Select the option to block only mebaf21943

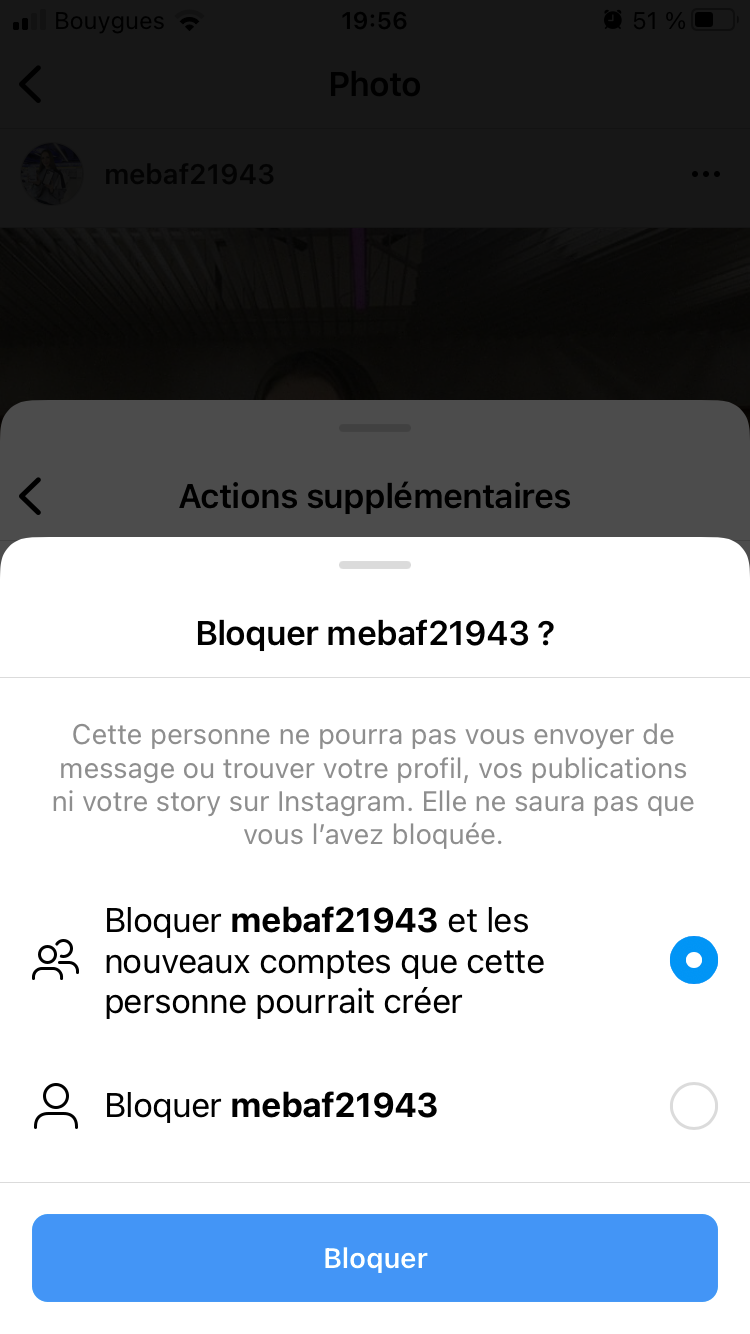tap(375, 1106)
